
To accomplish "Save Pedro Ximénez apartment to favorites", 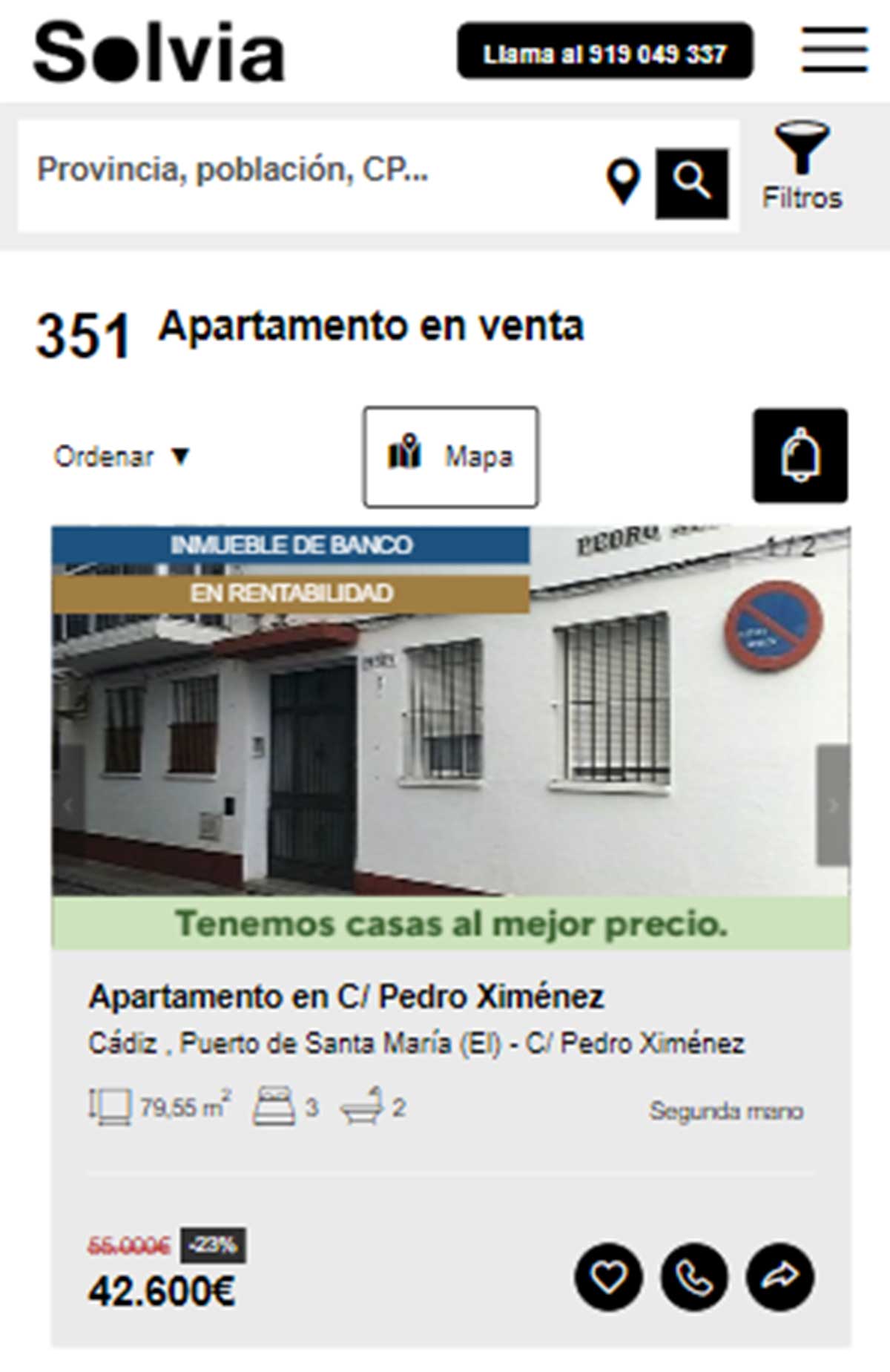I will click(608, 1278).
